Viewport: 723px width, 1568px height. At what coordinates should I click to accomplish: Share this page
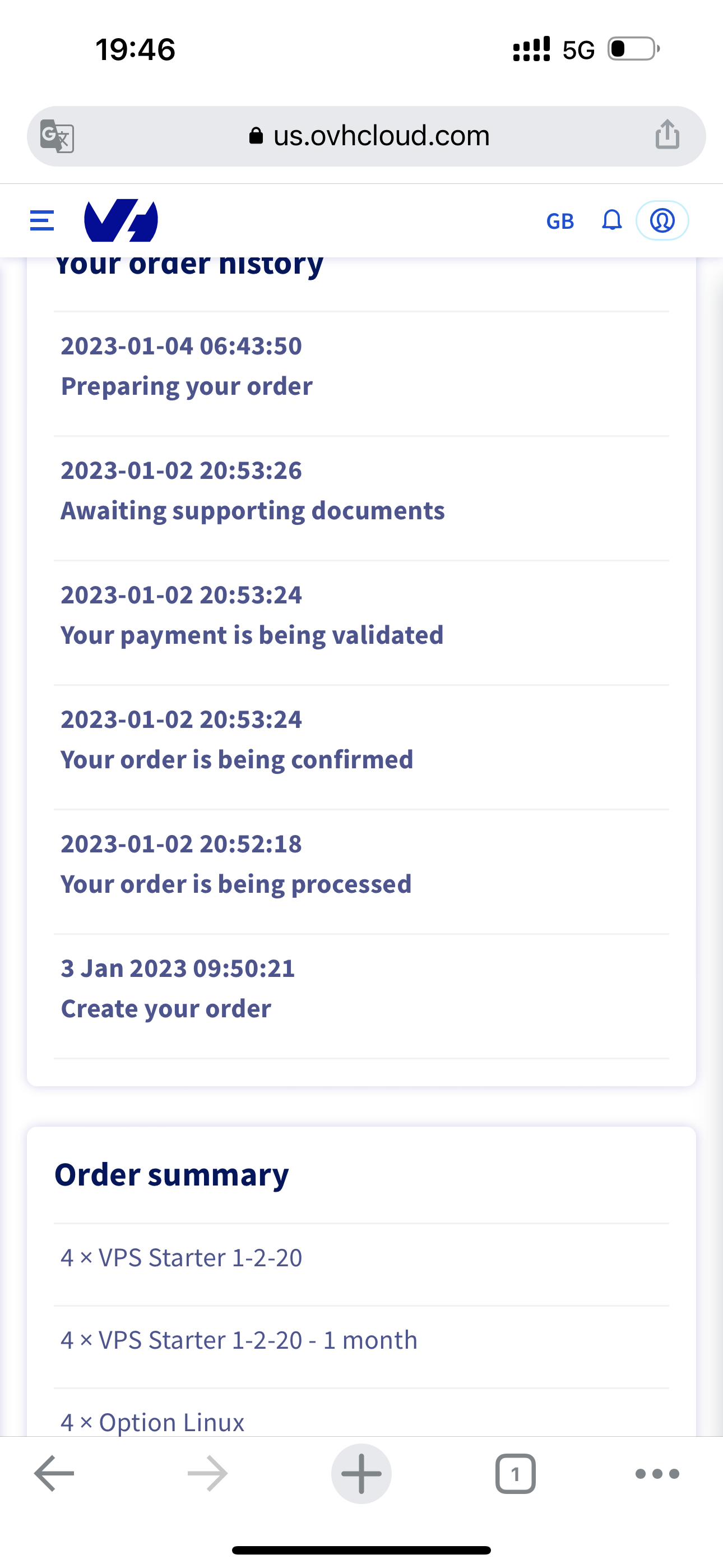(667, 135)
